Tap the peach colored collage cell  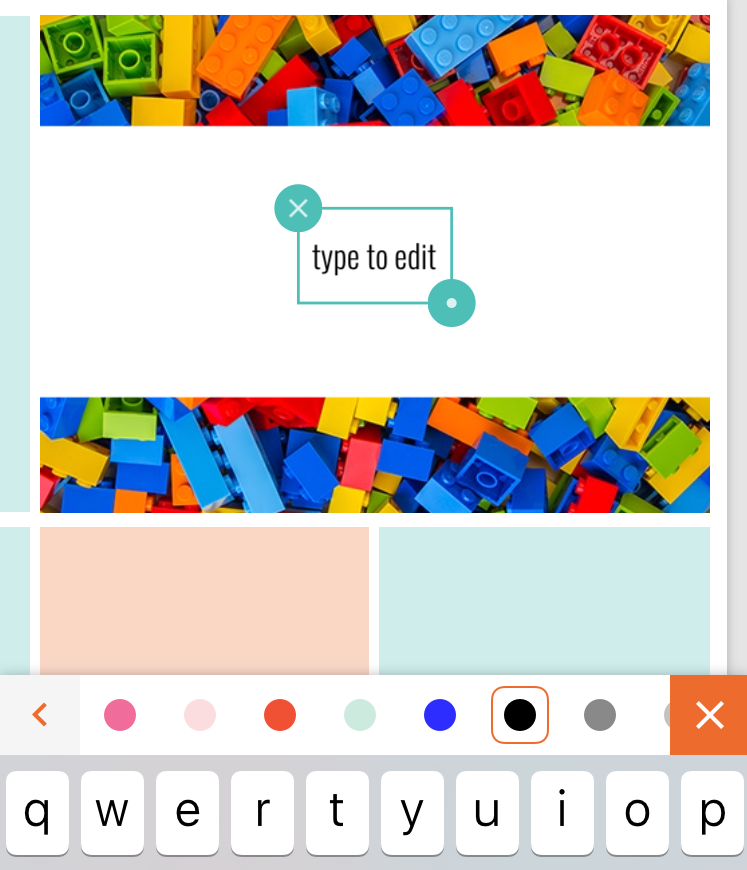(x=204, y=600)
